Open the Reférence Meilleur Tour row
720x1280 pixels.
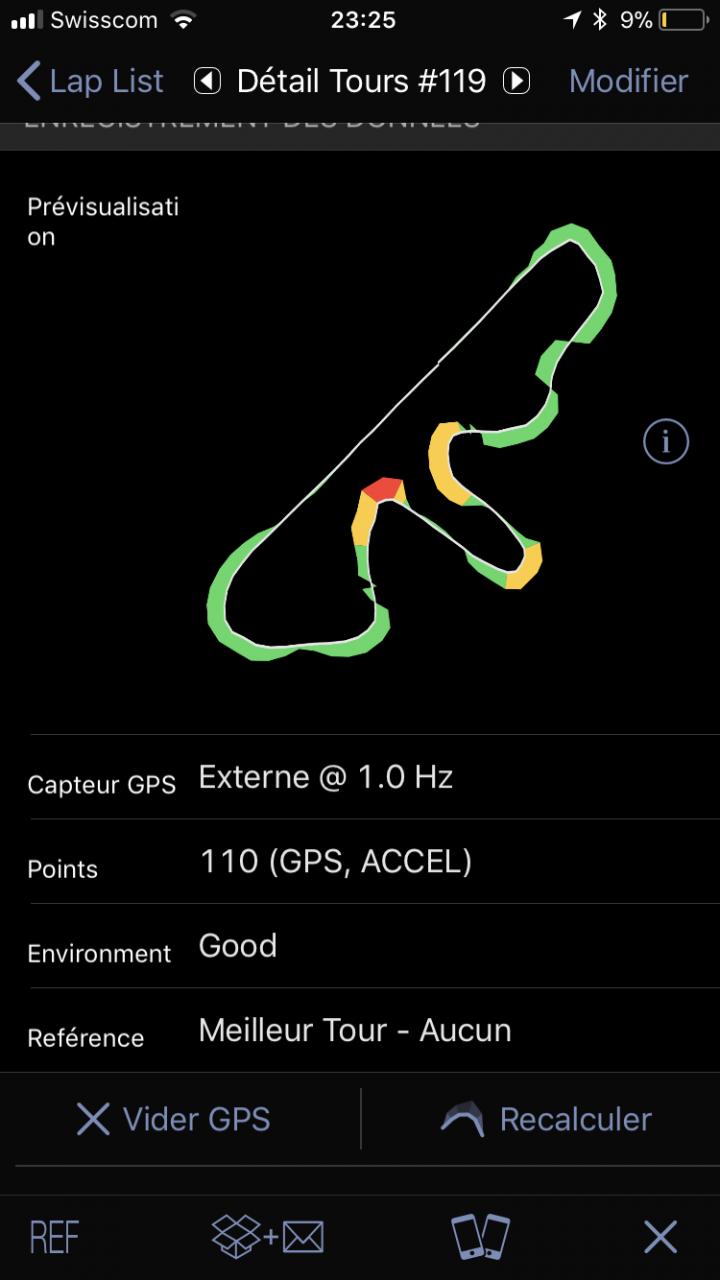point(360,1031)
